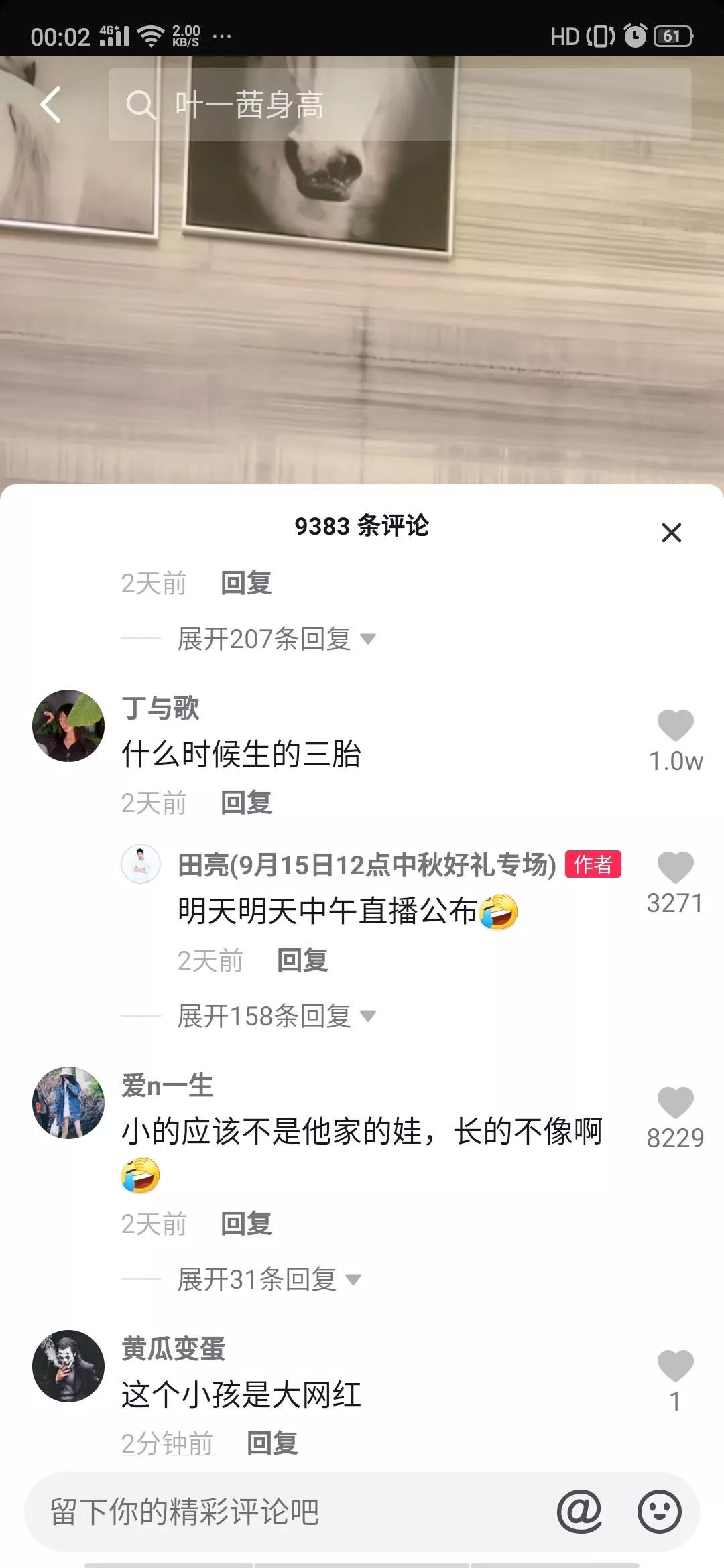Like 丁与歌's comment
The image size is (724, 1568).
click(675, 726)
